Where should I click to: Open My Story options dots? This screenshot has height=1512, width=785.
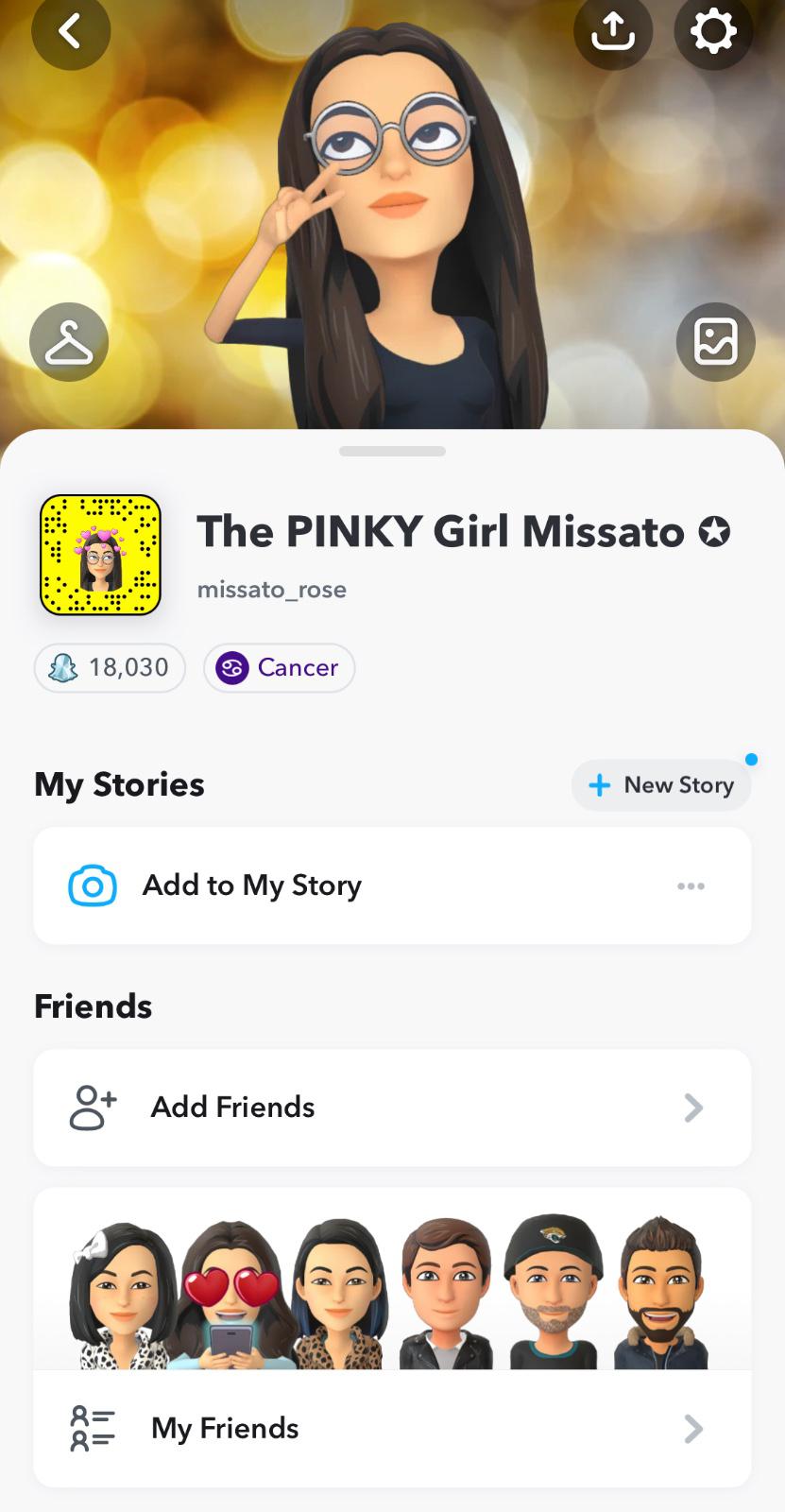pos(691,885)
